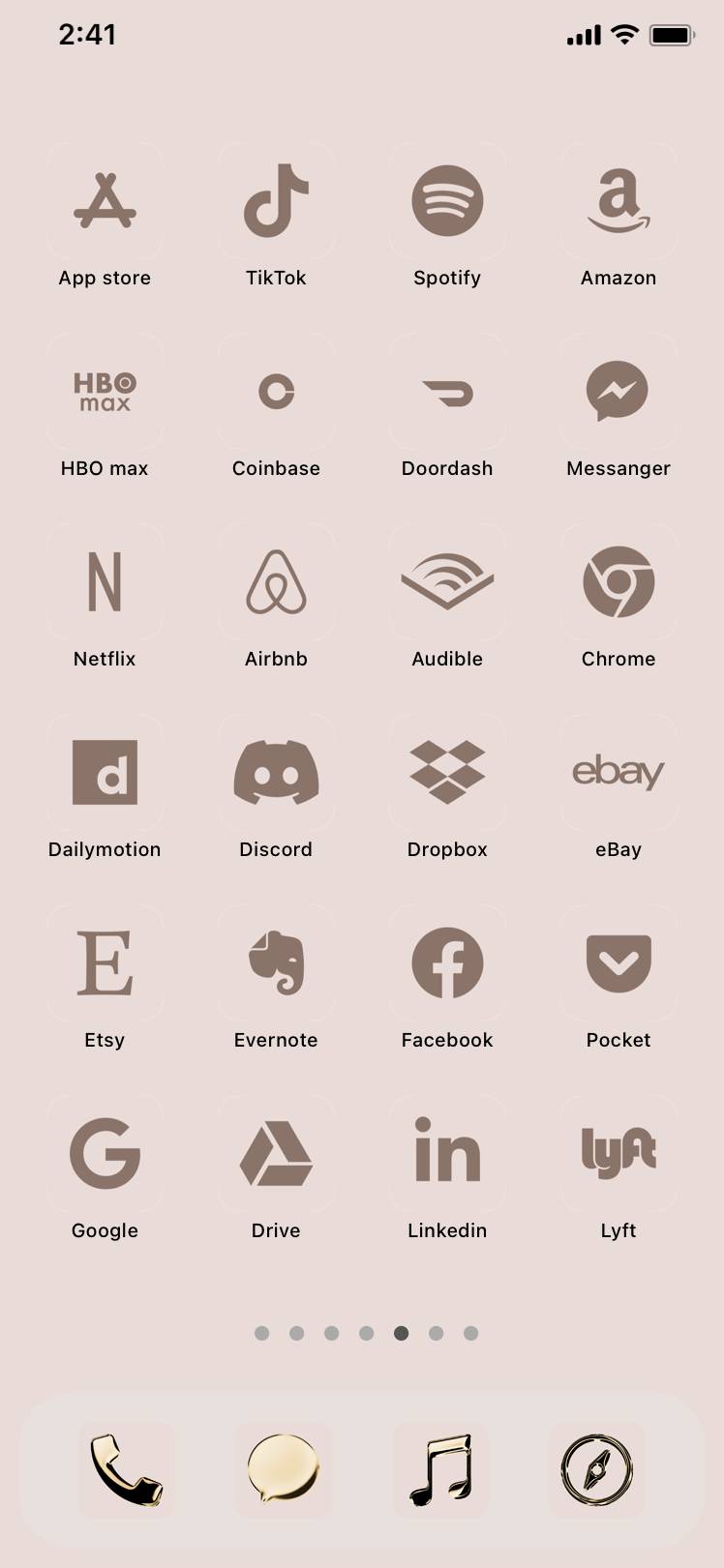Launch HBO max

[x=105, y=392]
